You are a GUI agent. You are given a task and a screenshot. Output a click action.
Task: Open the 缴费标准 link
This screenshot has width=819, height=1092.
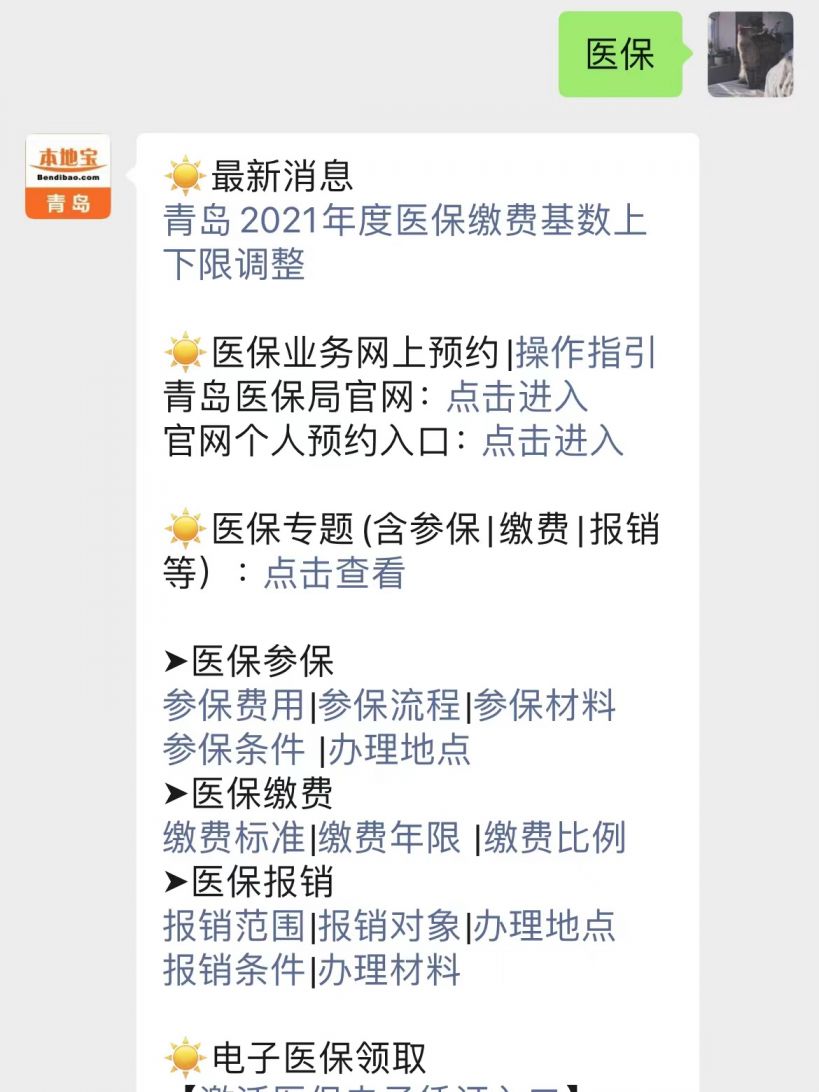click(233, 837)
